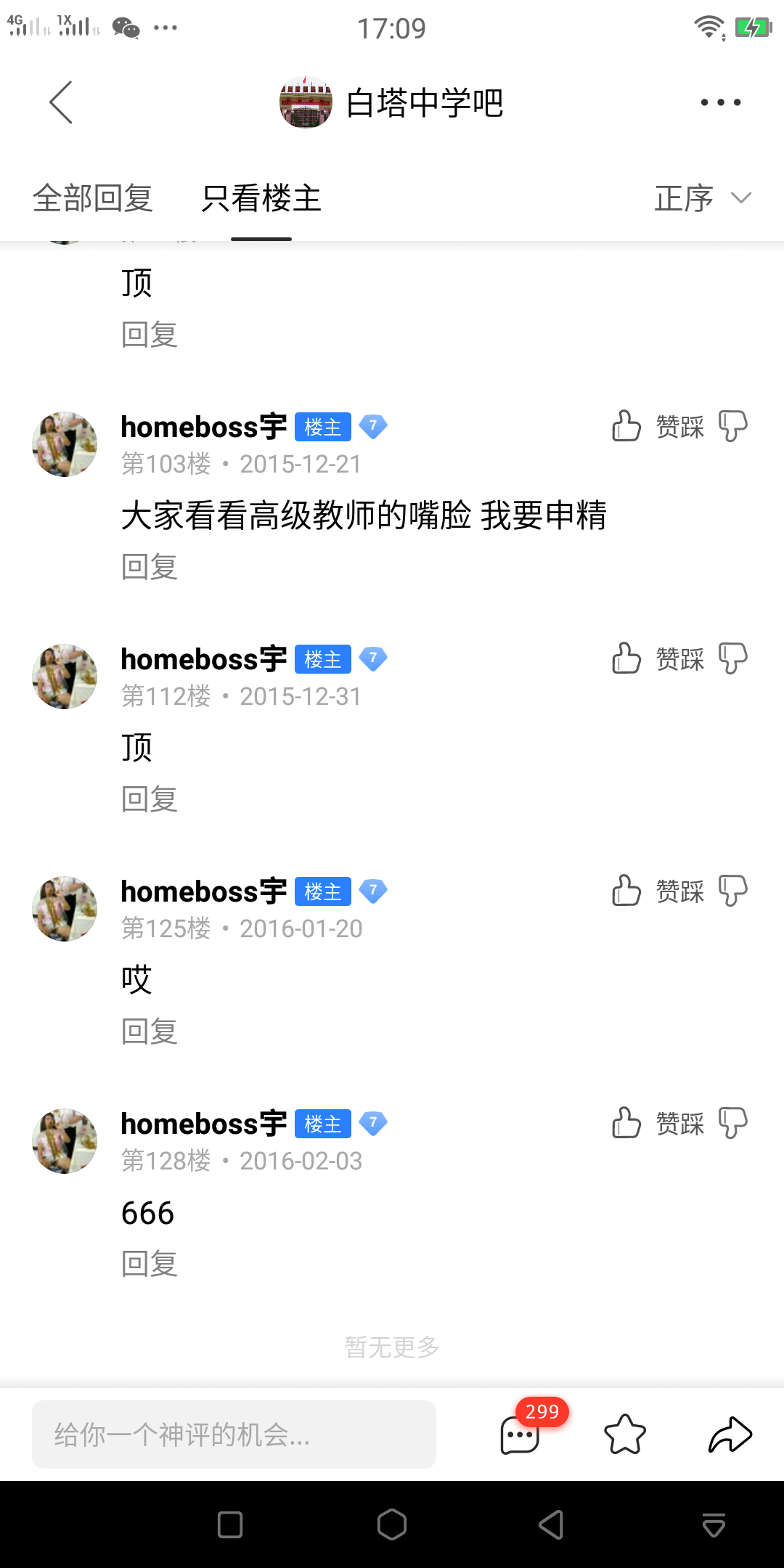Tap 回复 under the floor 112 post

[150, 799]
